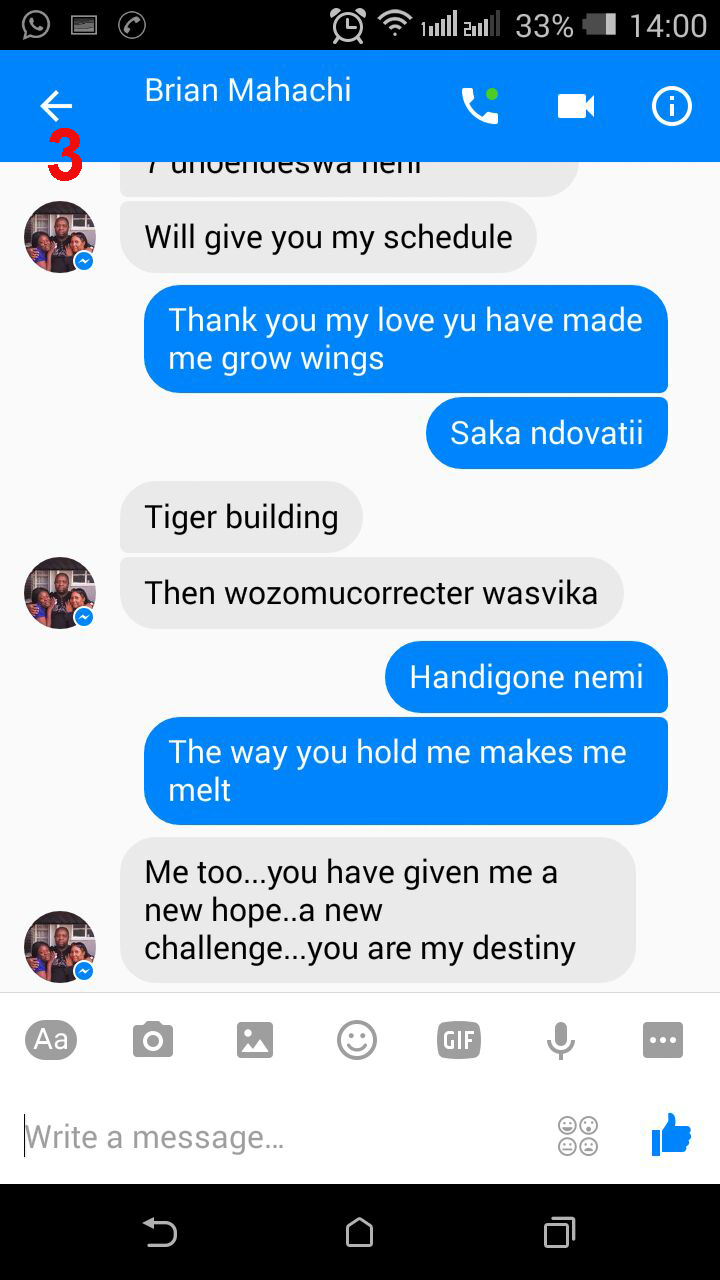
Task: Start a video call with Brian
Action: pyautogui.click(x=576, y=106)
